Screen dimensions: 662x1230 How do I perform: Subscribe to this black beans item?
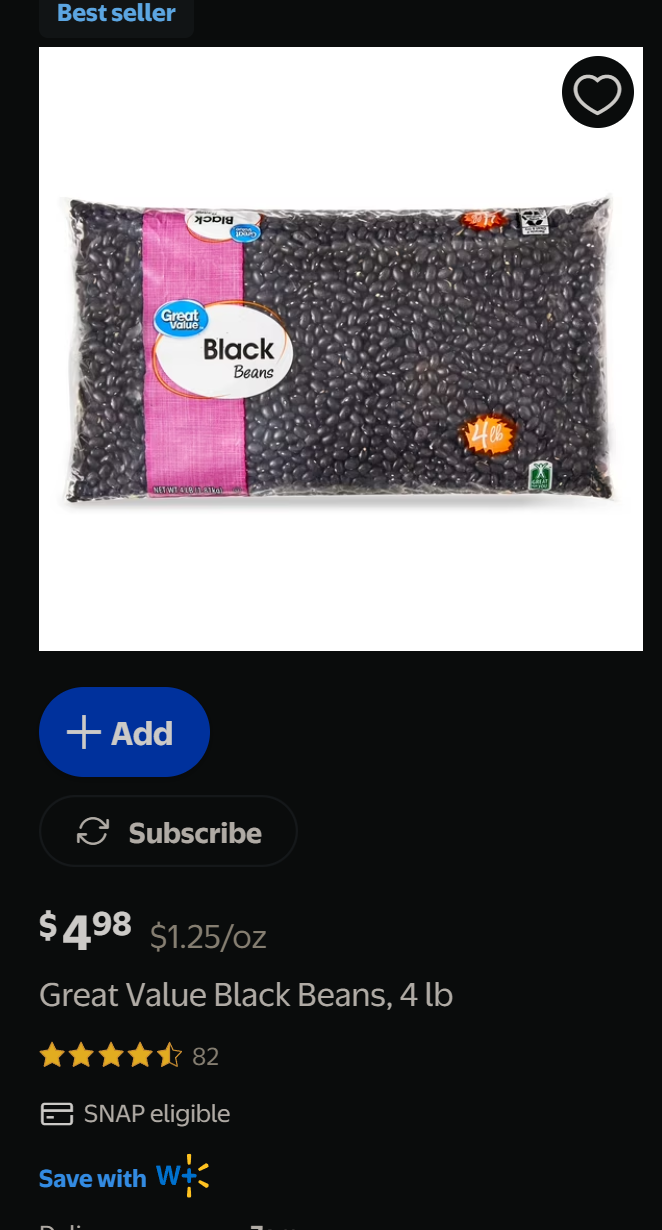point(168,832)
